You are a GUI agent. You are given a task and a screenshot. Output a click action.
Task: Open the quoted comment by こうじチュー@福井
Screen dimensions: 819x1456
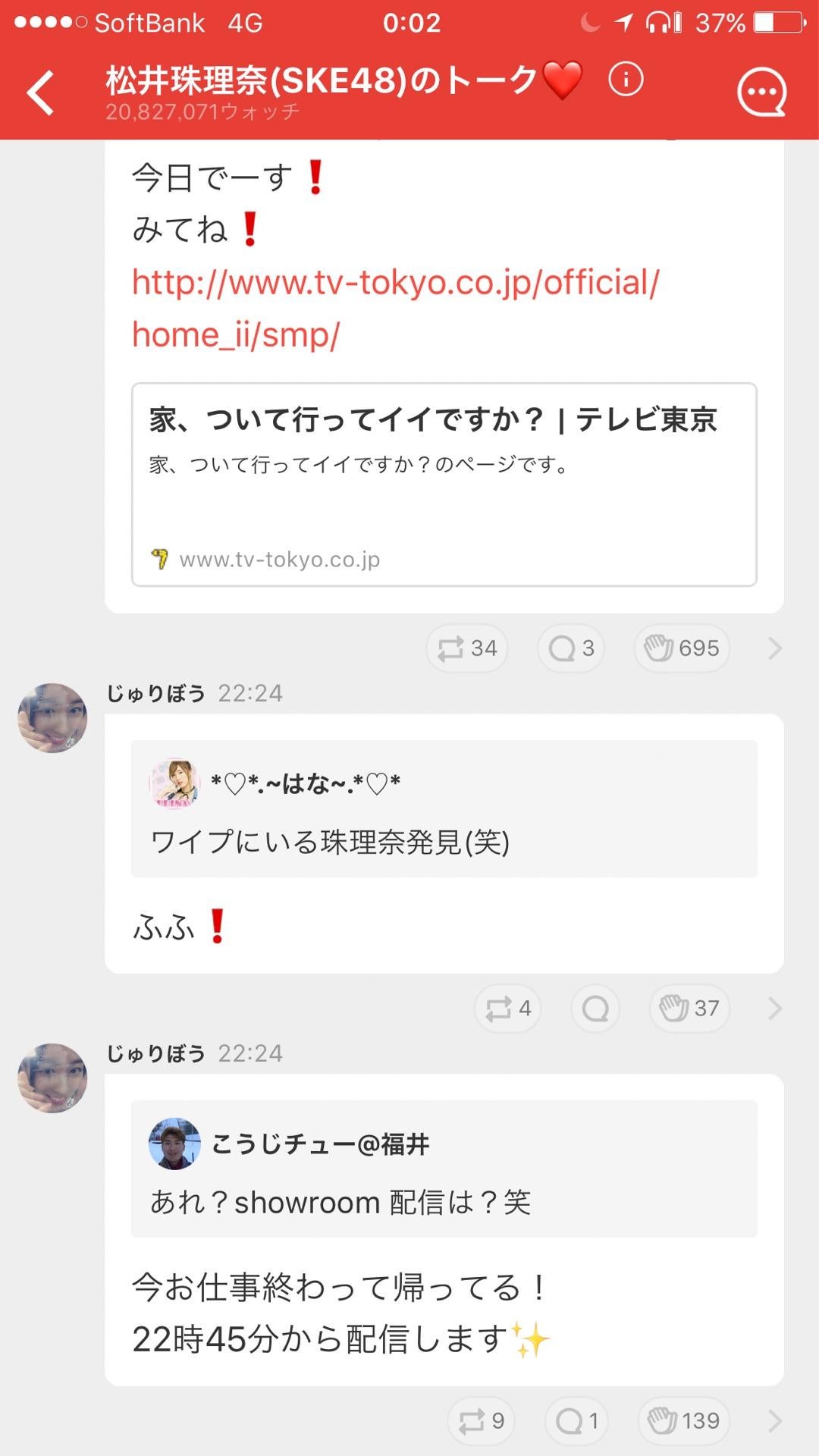coord(444,1169)
